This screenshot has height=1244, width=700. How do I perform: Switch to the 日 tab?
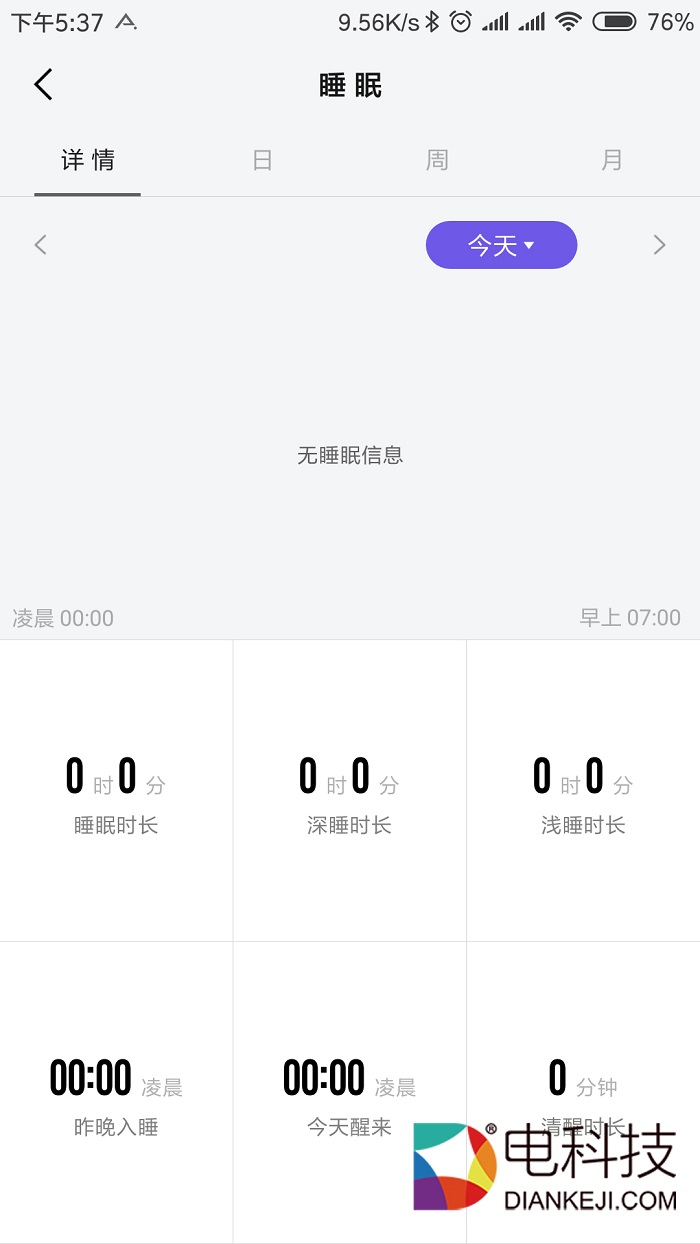tap(262, 160)
